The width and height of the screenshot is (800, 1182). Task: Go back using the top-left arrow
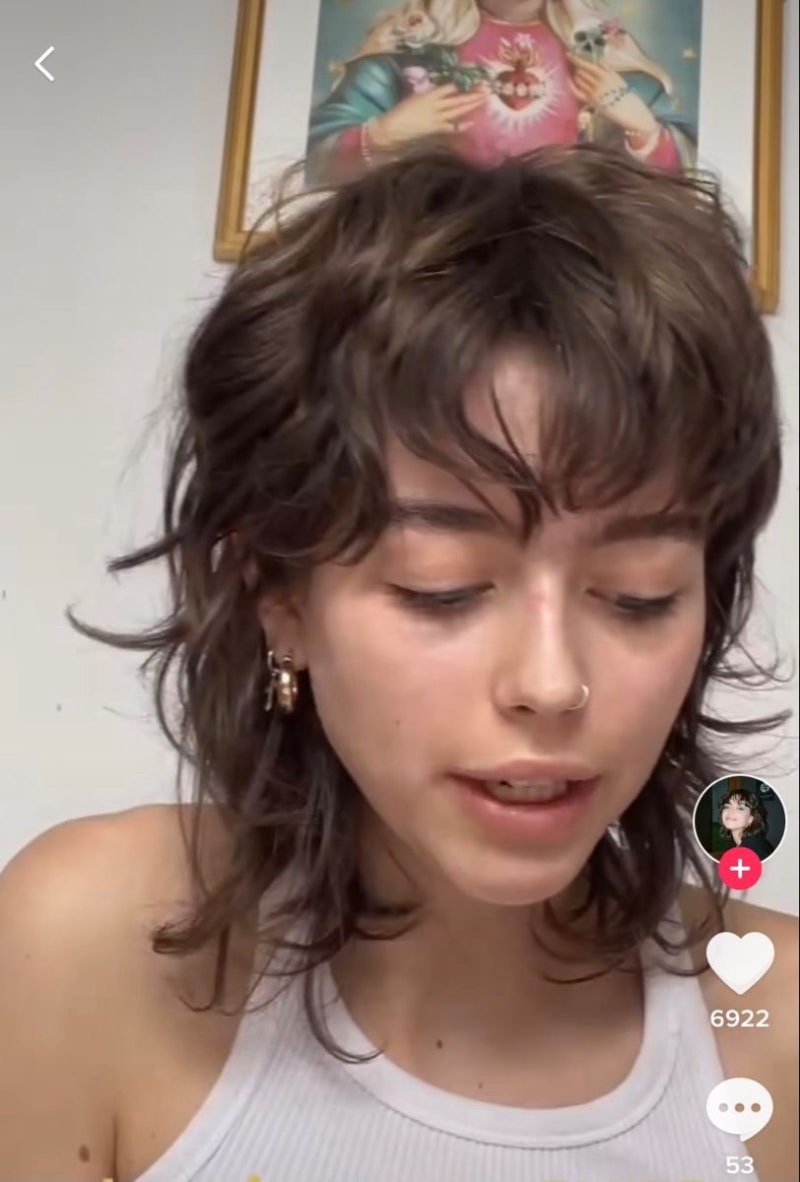(44, 64)
